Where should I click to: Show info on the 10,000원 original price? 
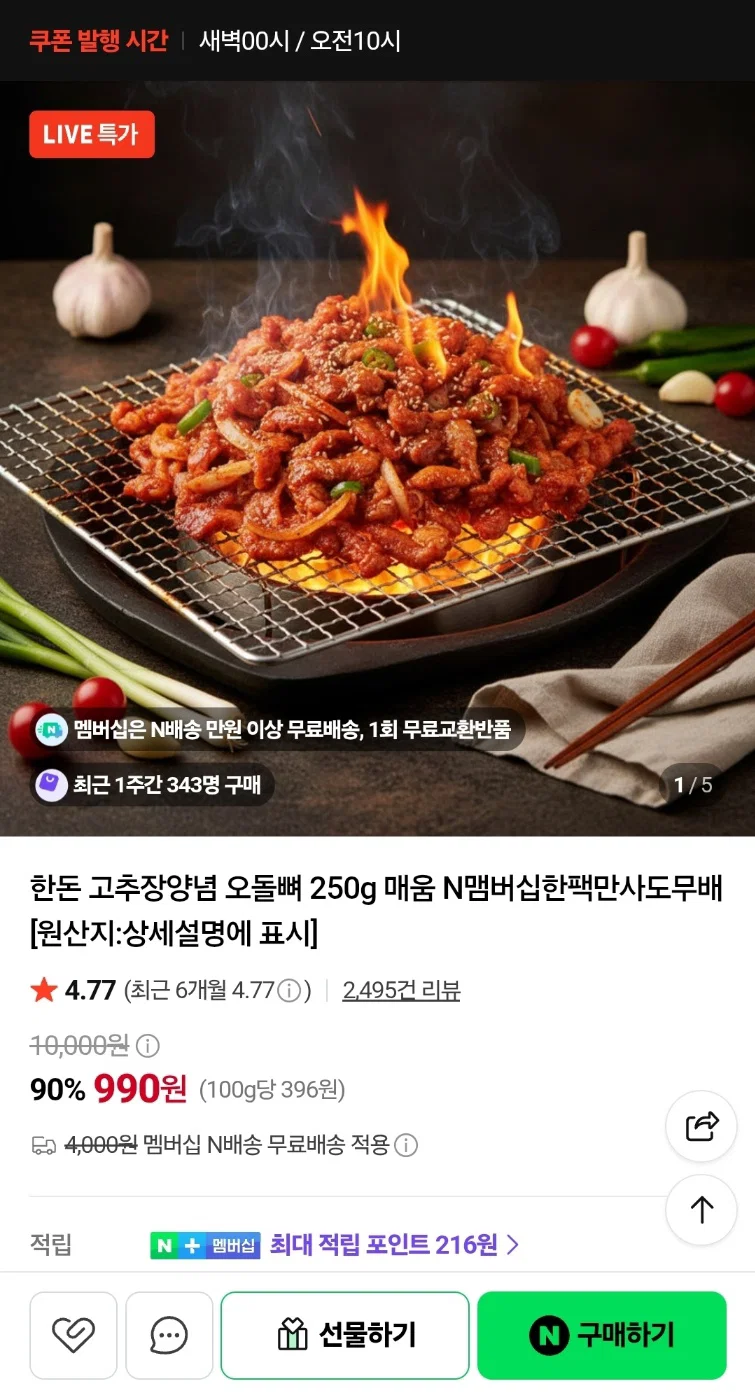point(147,1046)
